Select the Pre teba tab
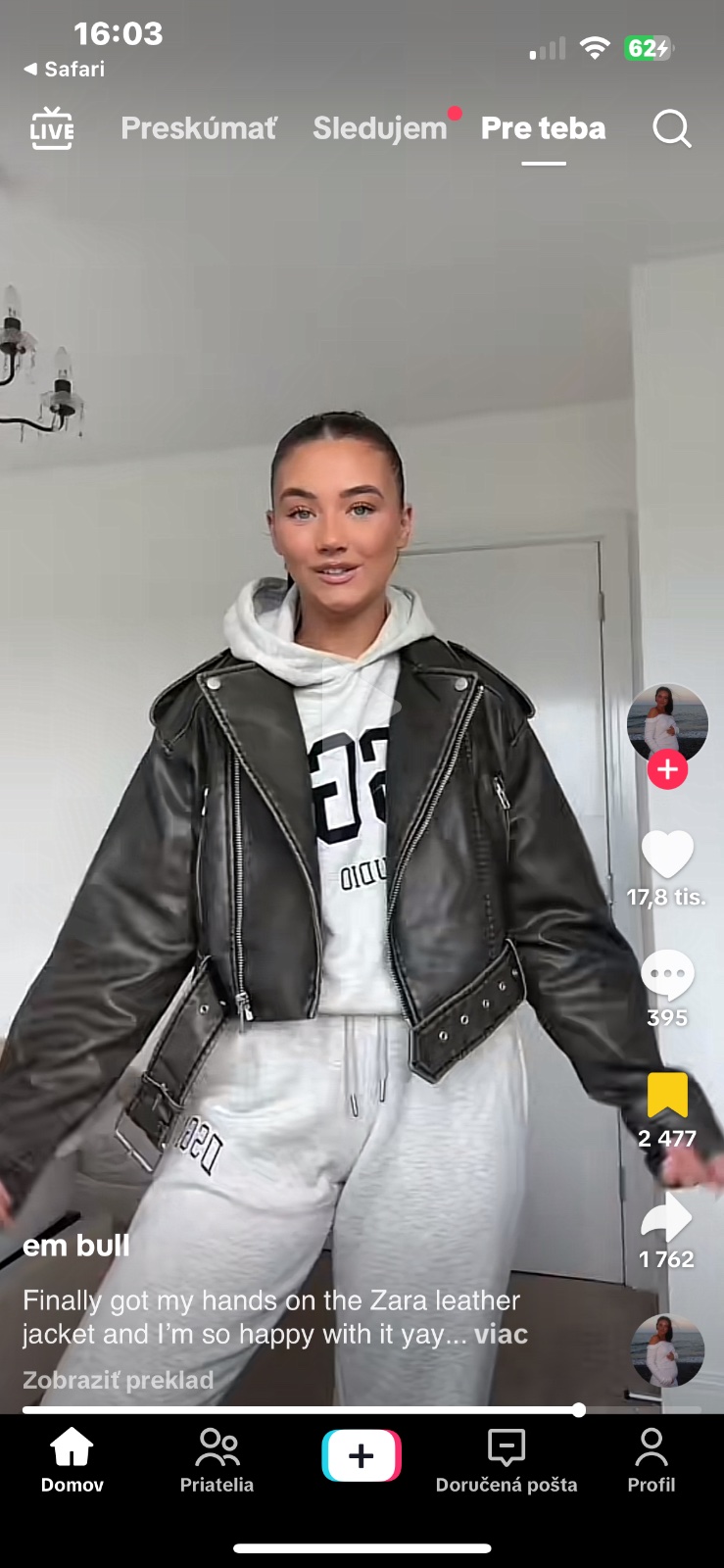The width and height of the screenshot is (724, 1568). coord(543,128)
